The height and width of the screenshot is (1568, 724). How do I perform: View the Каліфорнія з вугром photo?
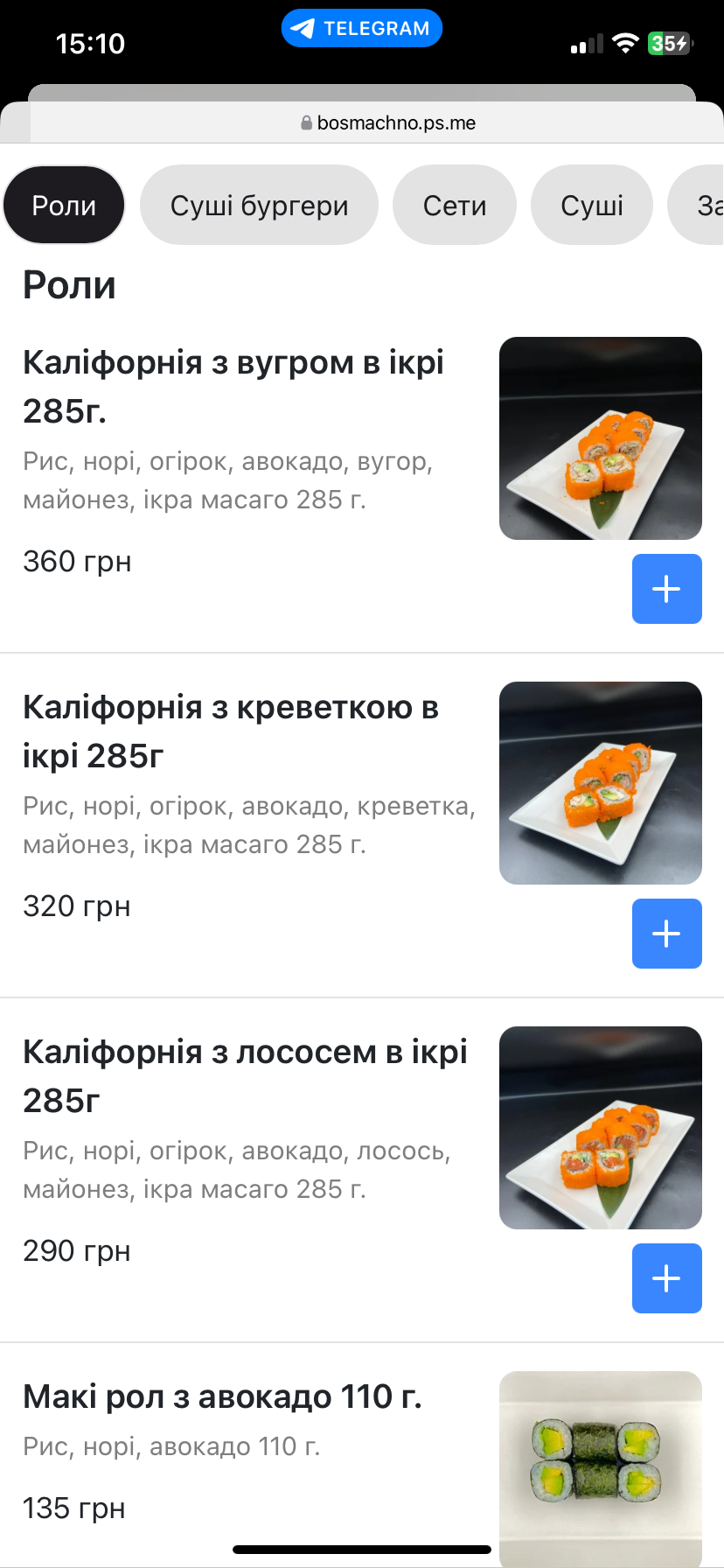(x=600, y=438)
